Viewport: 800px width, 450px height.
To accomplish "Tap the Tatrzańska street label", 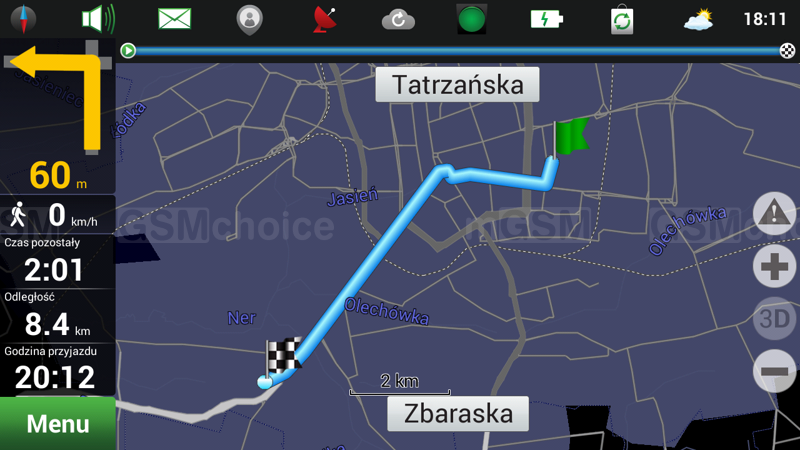I will (457, 85).
